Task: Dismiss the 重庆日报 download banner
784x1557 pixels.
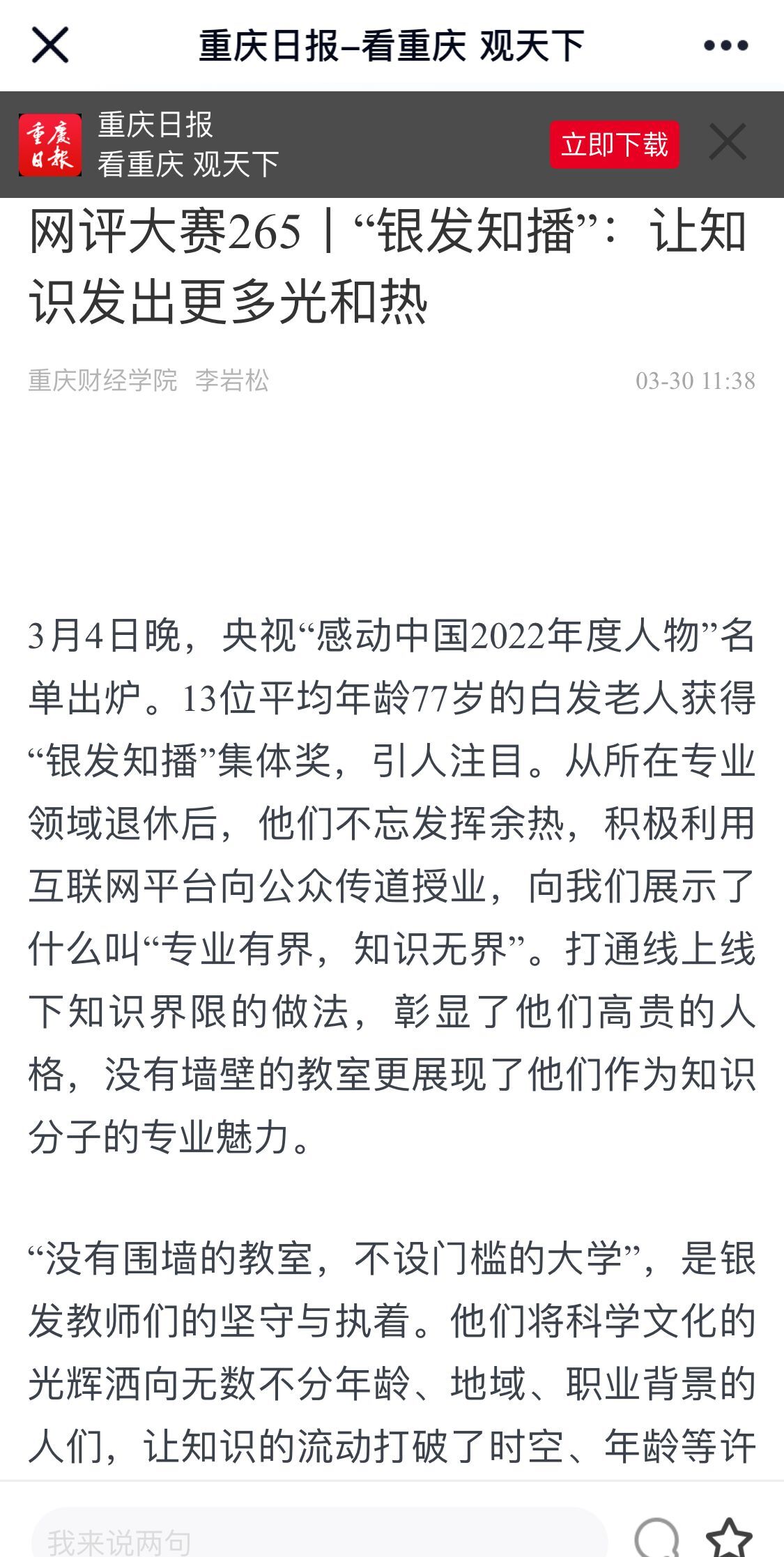Action: click(x=728, y=142)
